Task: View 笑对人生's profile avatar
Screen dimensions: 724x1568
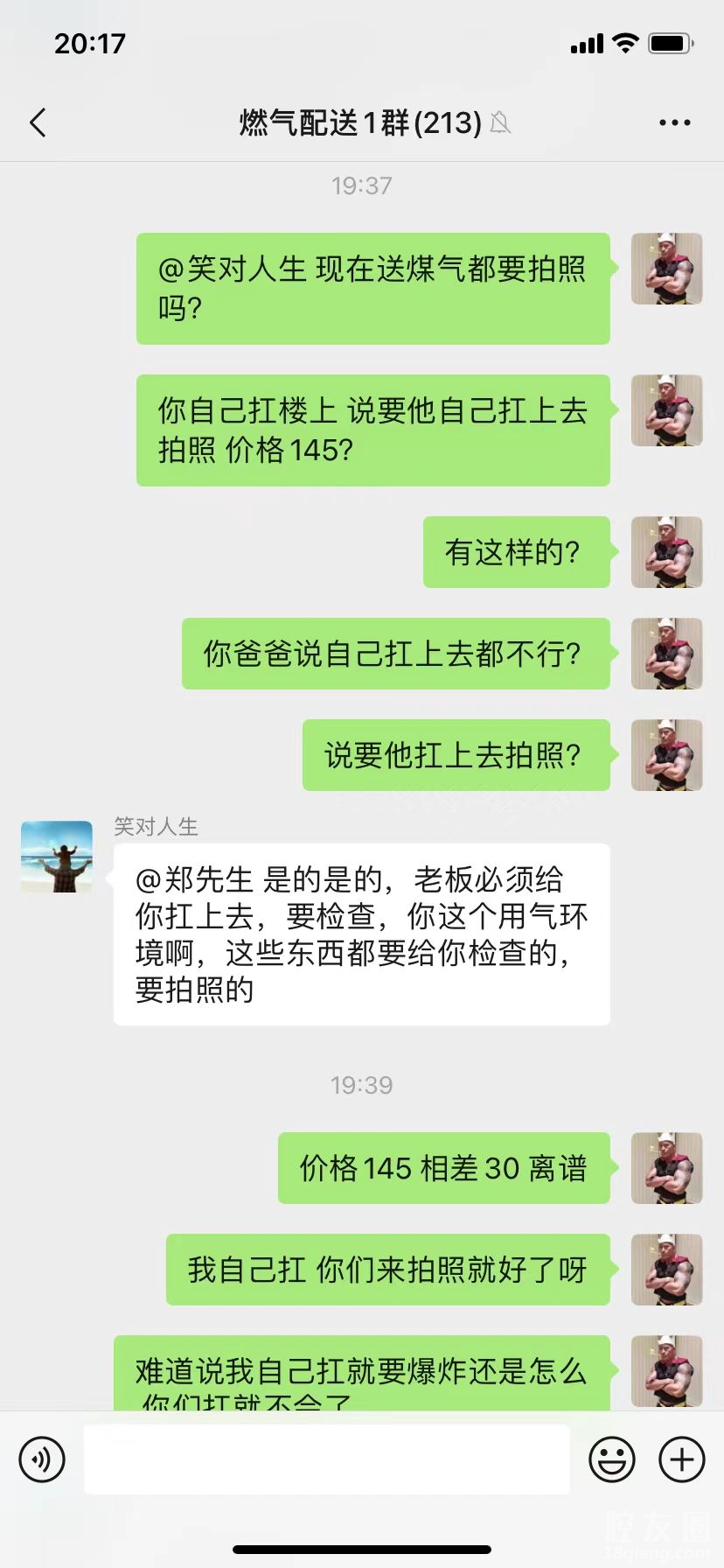Action: coord(57,857)
